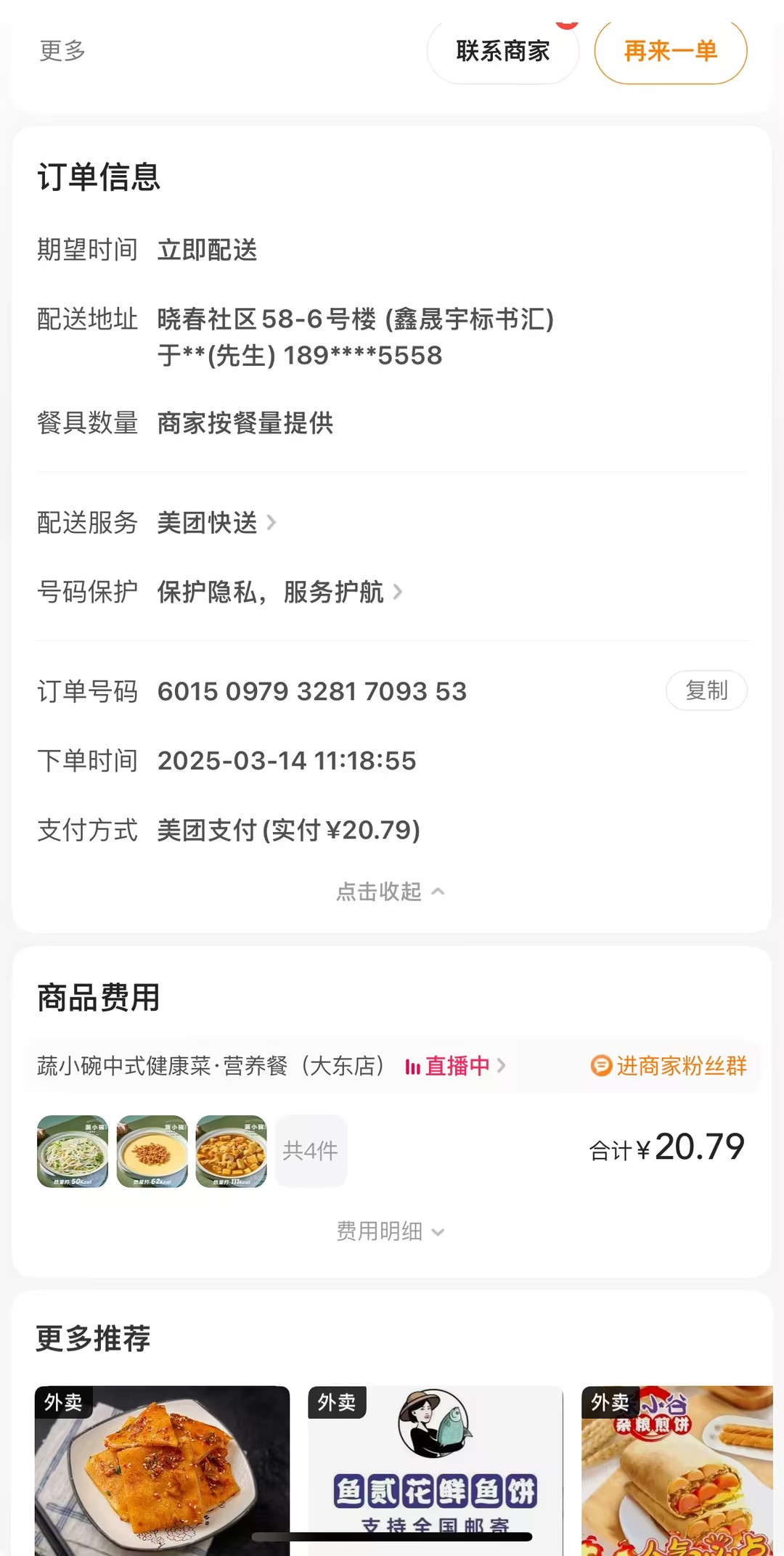Collapse order info via 点击收起
Image resolution: width=784 pixels, height=1556 pixels.
click(391, 892)
